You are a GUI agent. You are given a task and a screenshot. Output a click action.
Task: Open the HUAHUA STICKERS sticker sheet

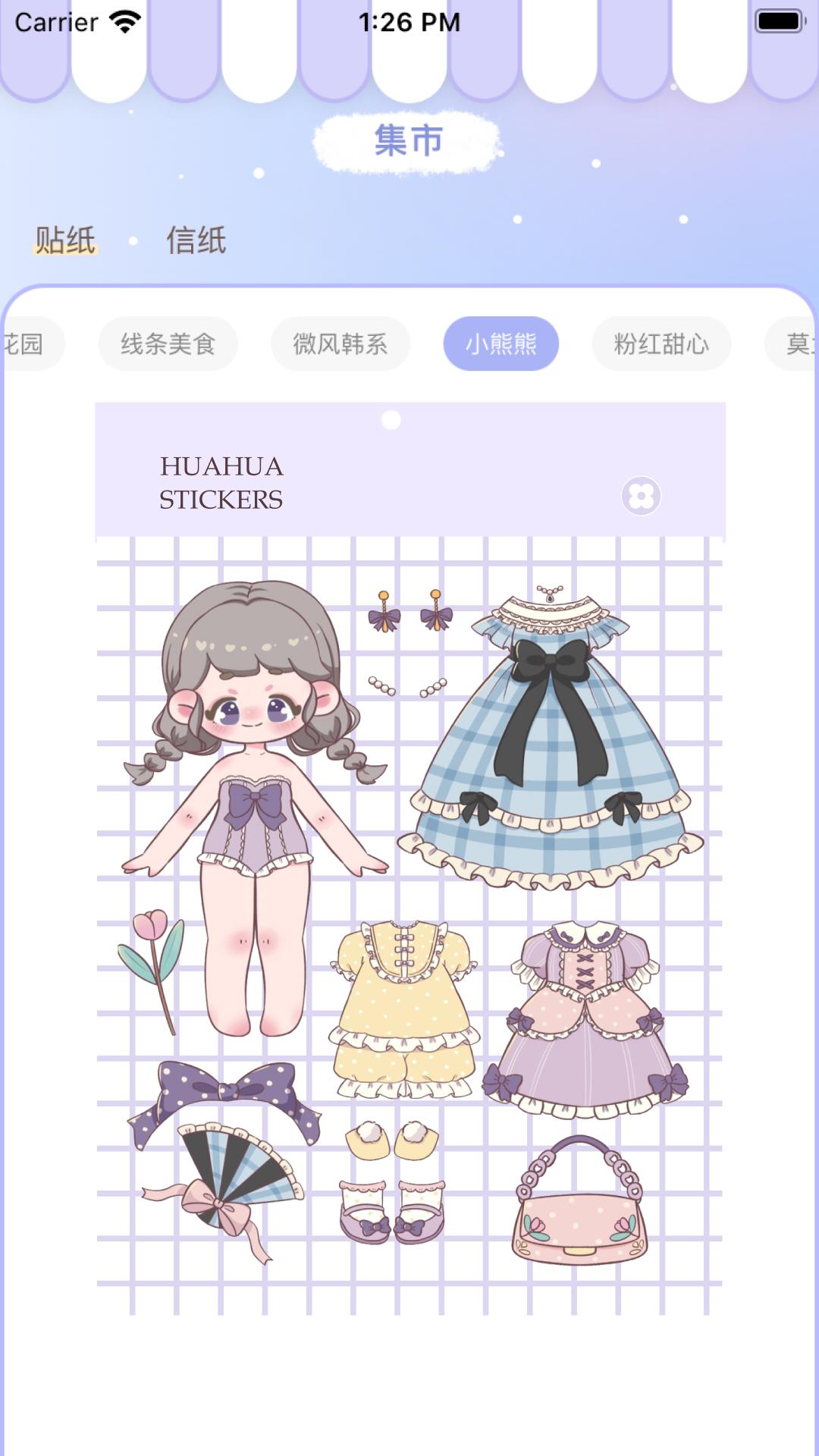click(x=409, y=857)
